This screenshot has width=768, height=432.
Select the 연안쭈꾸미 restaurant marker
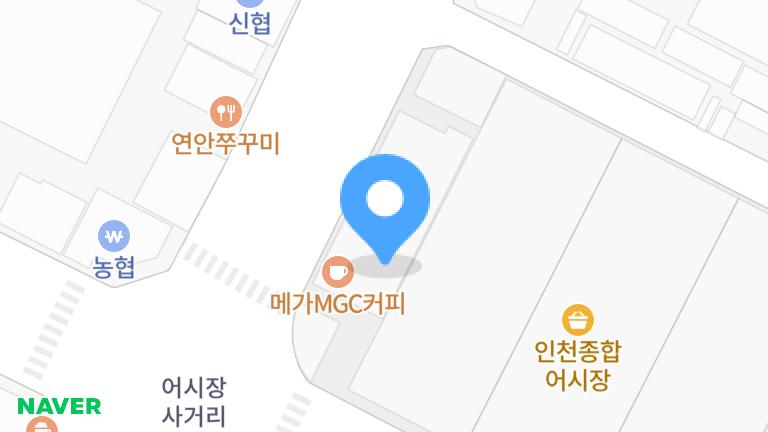pyautogui.click(x=227, y=112)
